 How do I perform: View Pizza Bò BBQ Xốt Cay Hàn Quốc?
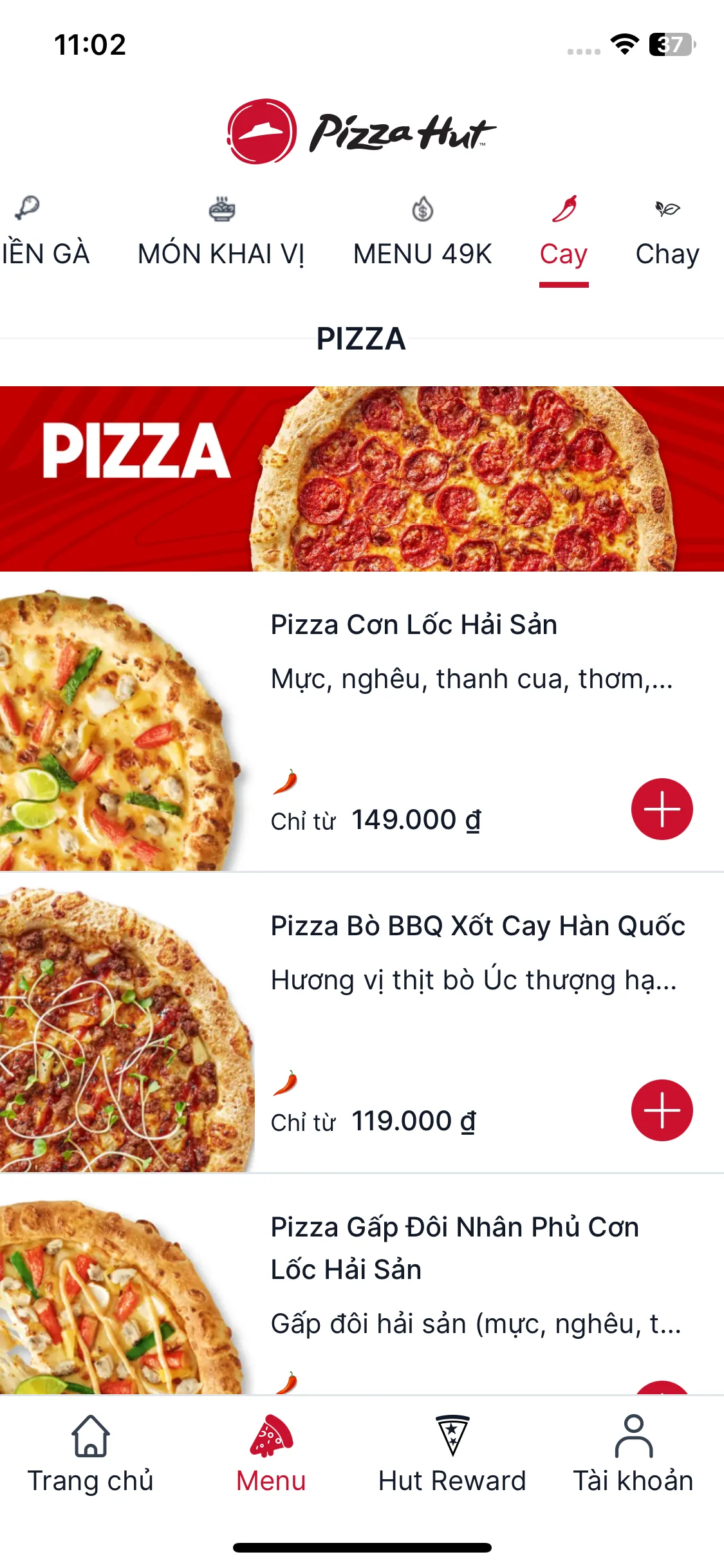[477, 926]
